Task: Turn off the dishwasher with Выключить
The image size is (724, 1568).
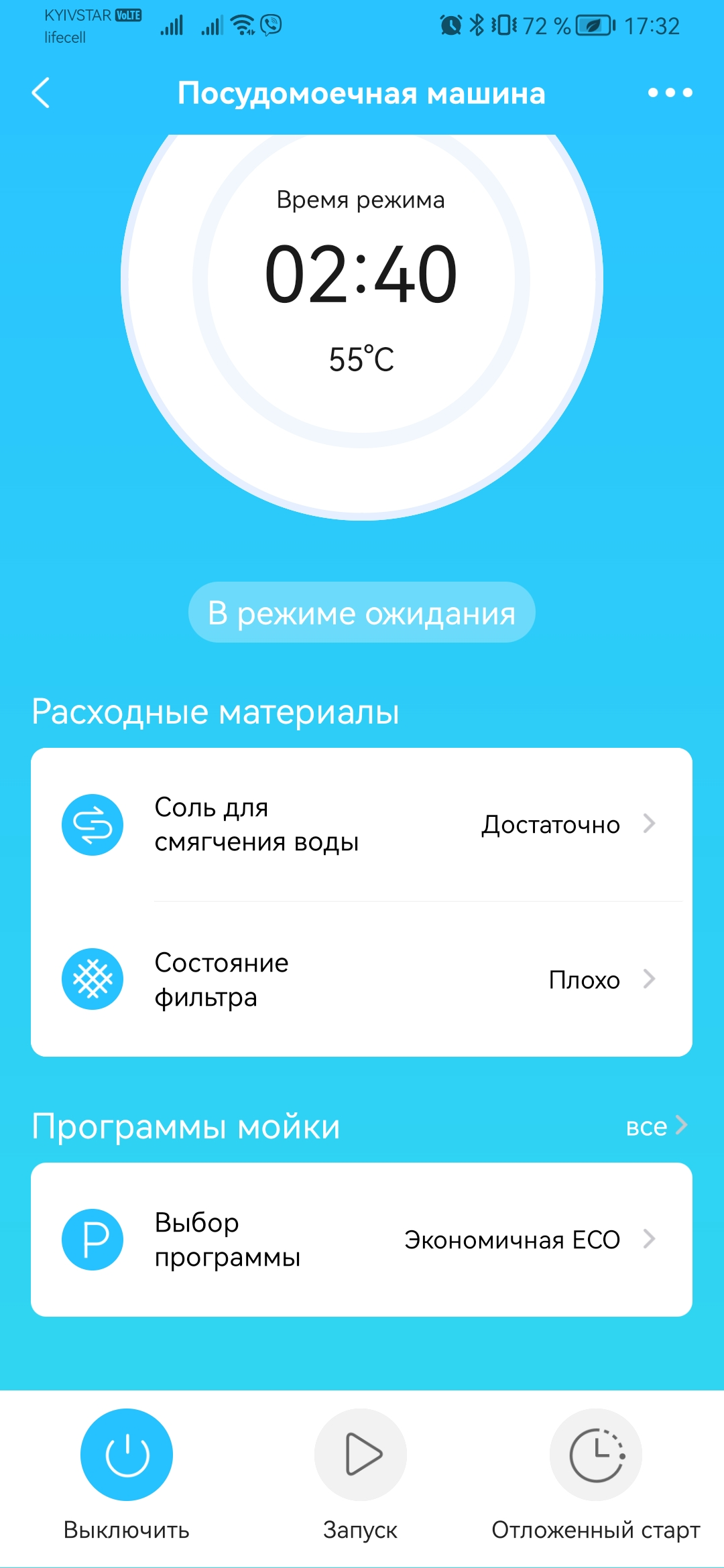Action: click(127, 1455)
